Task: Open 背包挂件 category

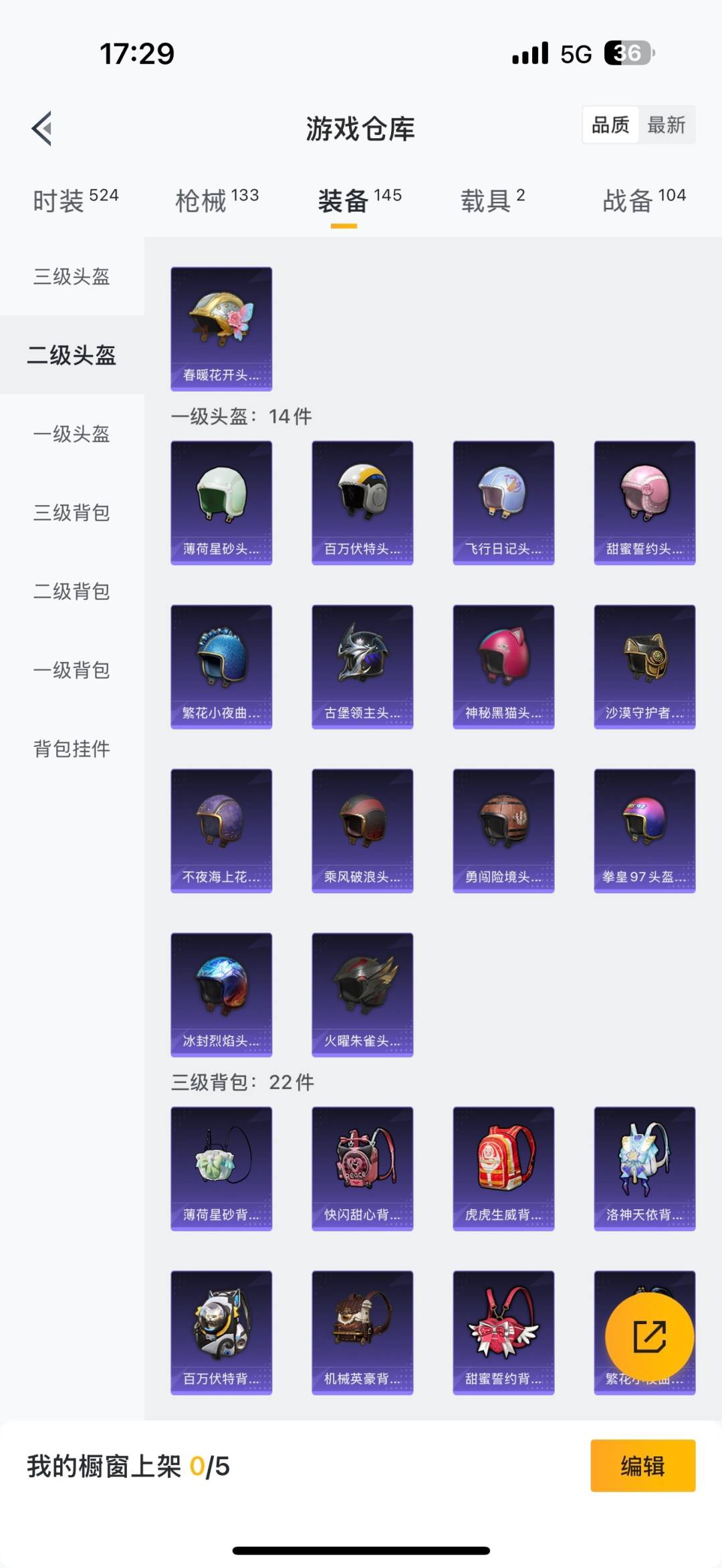Action: (x=72, y=749)
